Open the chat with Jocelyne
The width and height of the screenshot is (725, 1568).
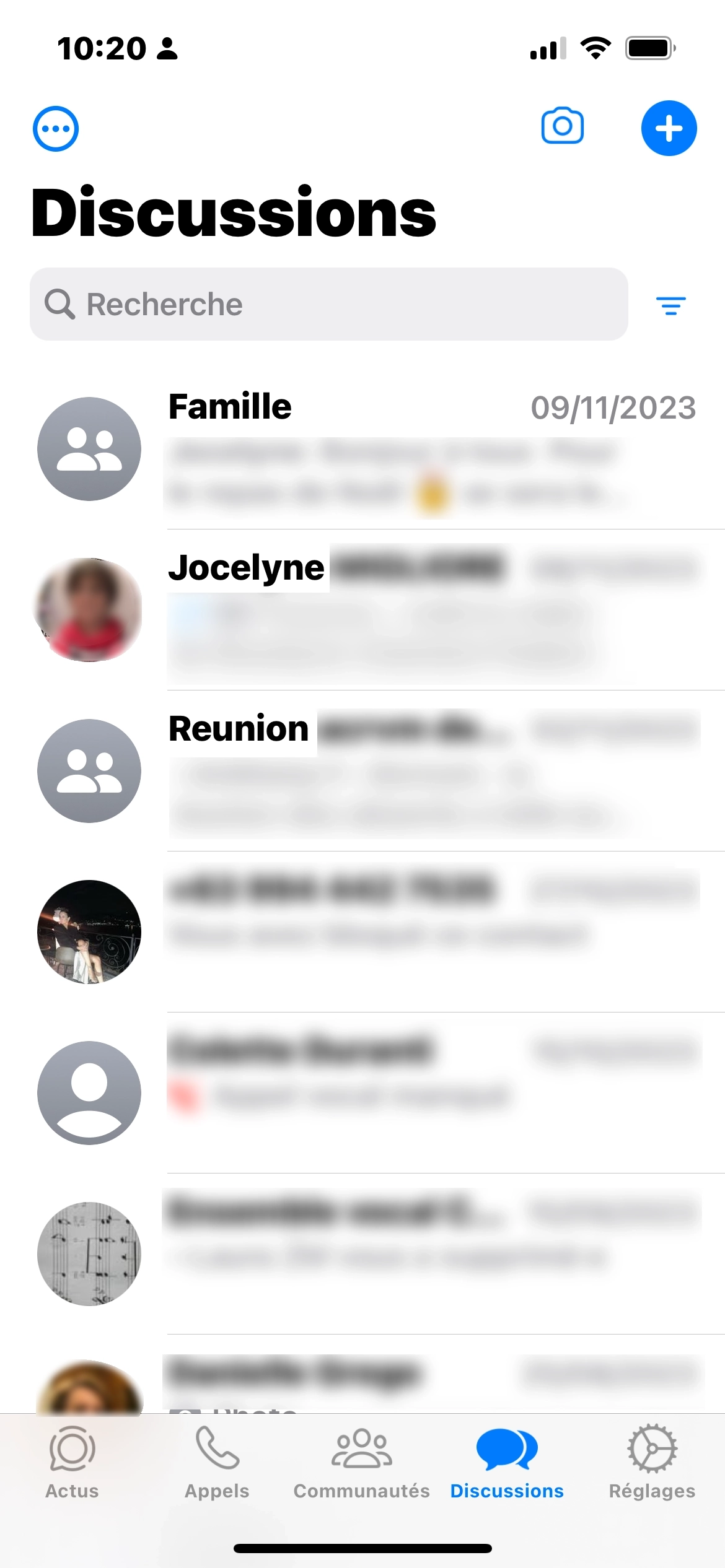coord(362,610)
